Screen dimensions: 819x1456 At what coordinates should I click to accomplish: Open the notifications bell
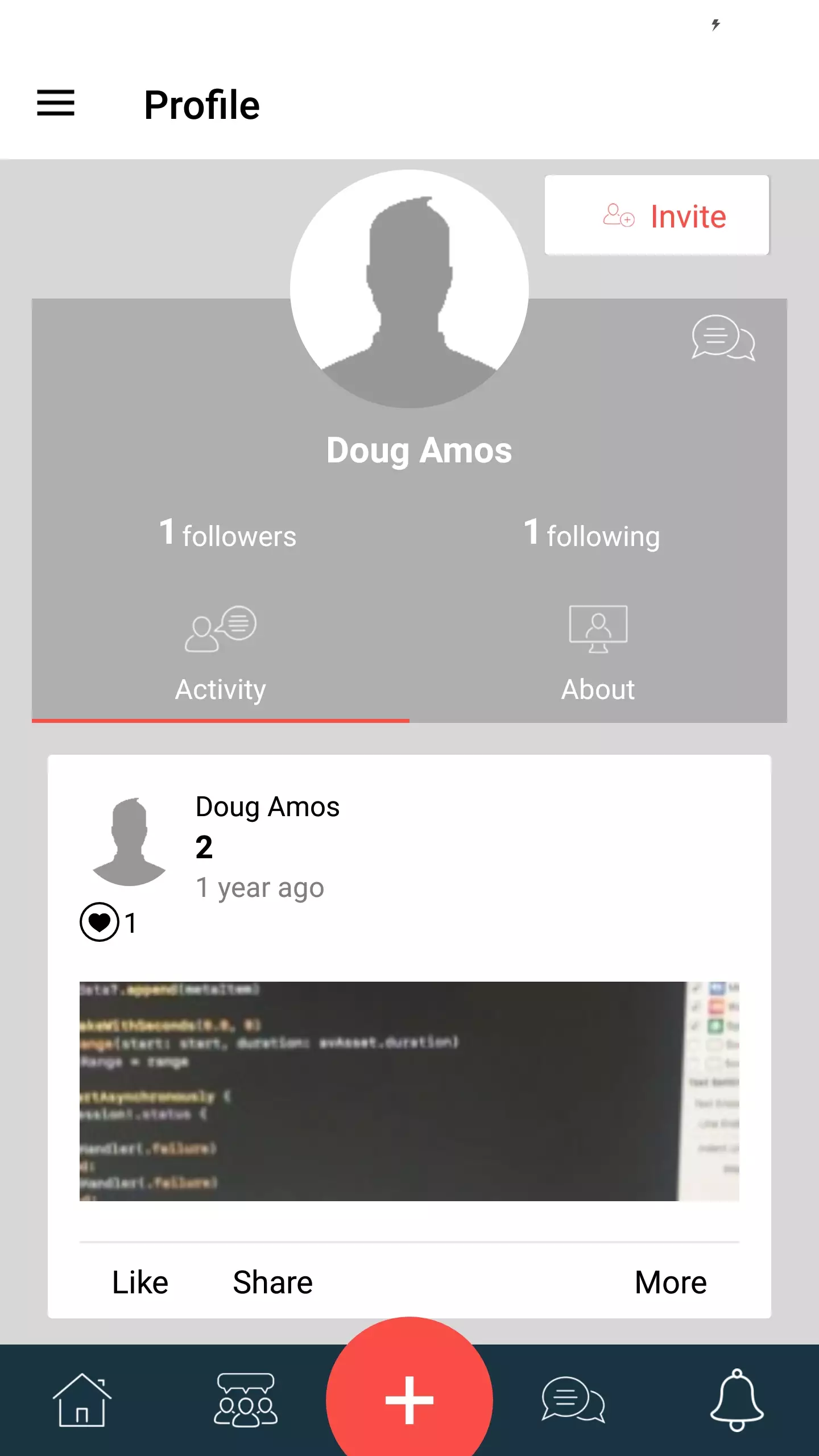(737, 1399)
